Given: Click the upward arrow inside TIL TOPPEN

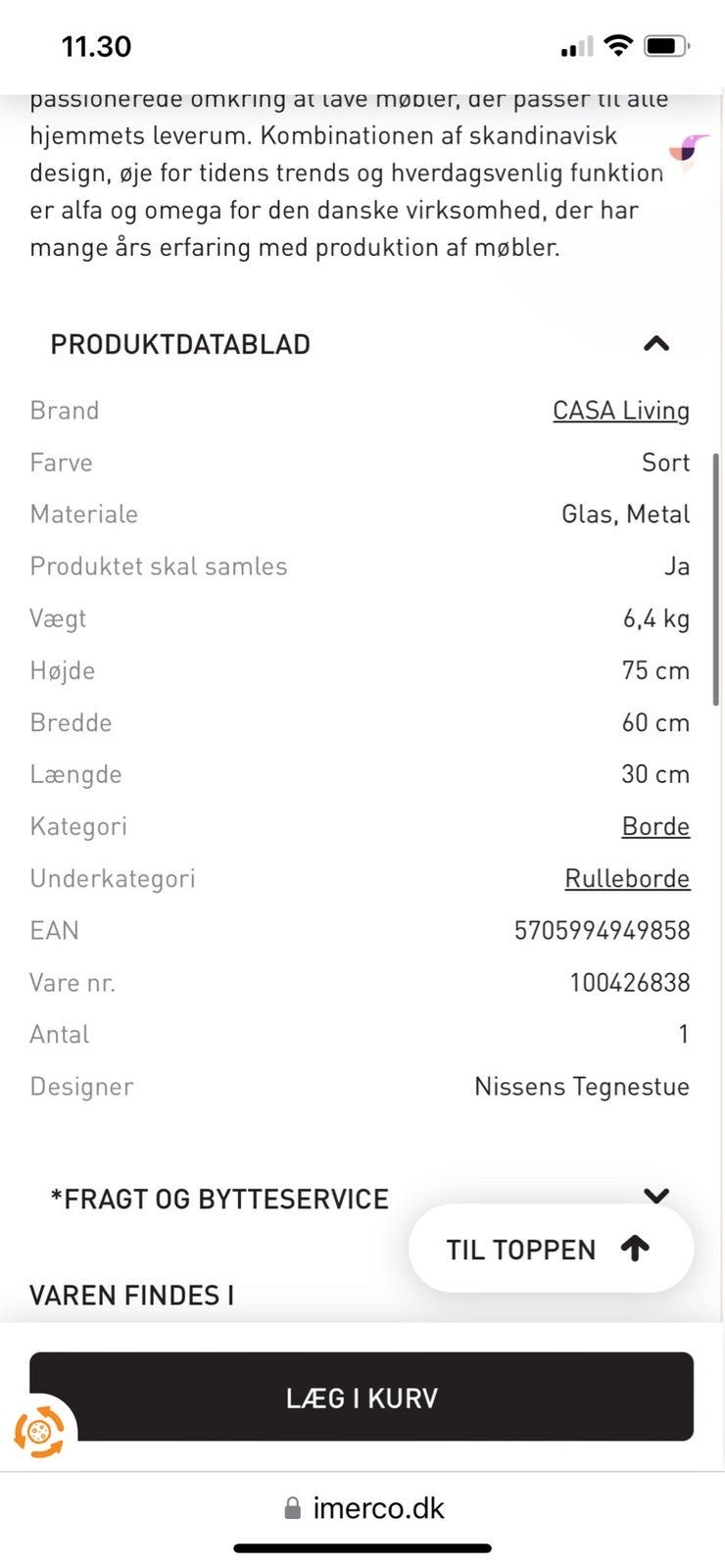Looking at the screenshot, I should pos(635,1249).
